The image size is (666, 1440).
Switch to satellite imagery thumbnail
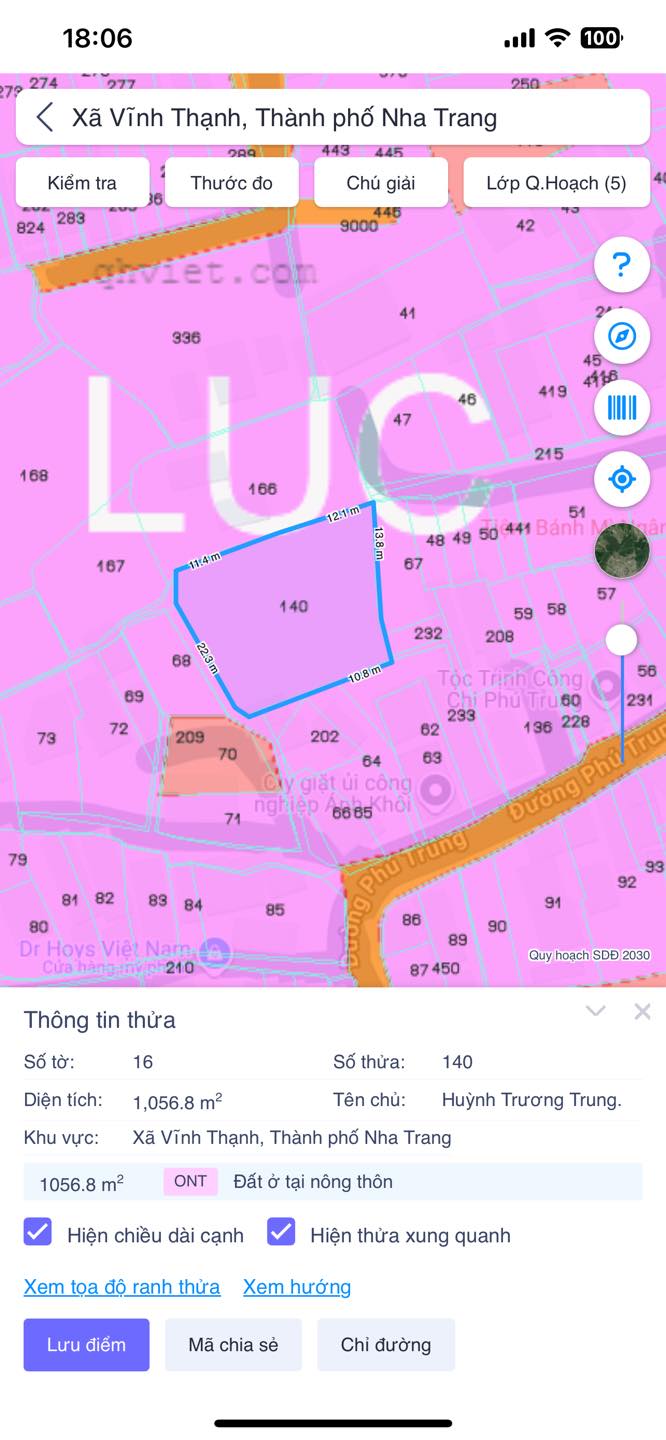click(x=622, y=550)
